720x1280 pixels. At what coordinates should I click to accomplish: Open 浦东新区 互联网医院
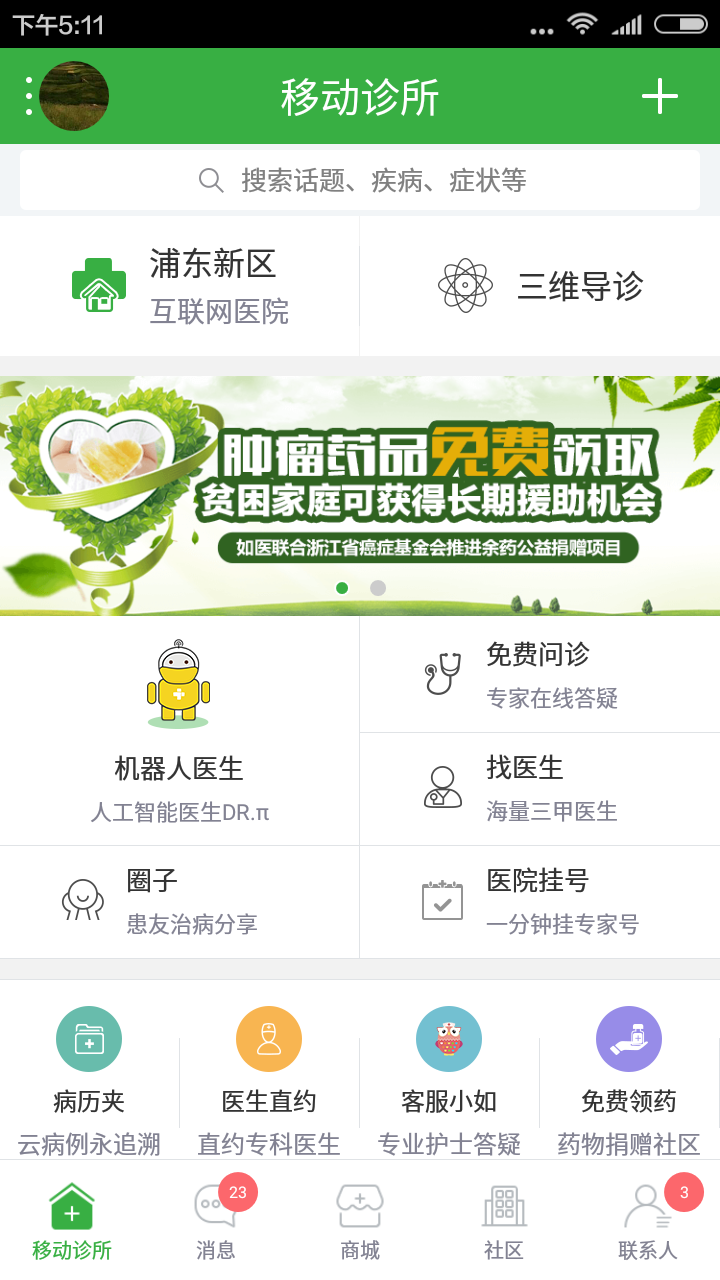tap(180, 286)
